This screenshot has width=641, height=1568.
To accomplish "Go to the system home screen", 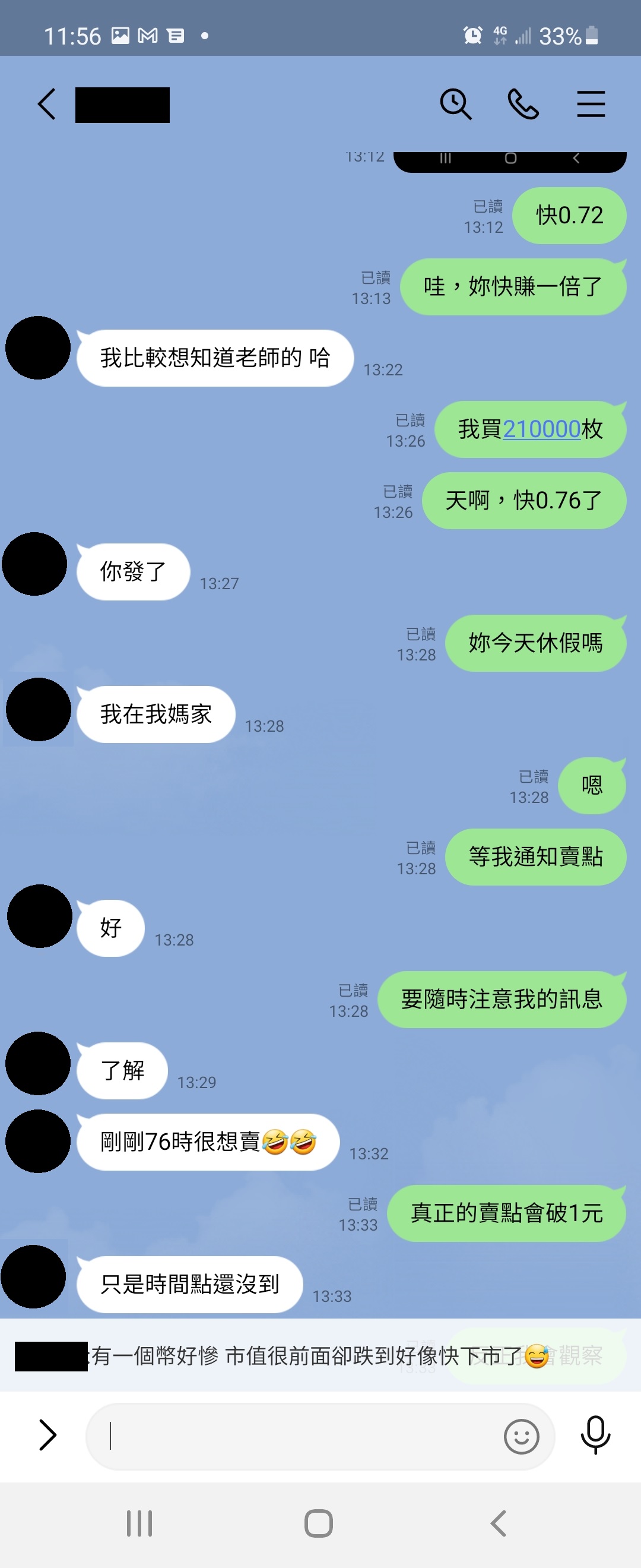I will [x=319, y=1524].
